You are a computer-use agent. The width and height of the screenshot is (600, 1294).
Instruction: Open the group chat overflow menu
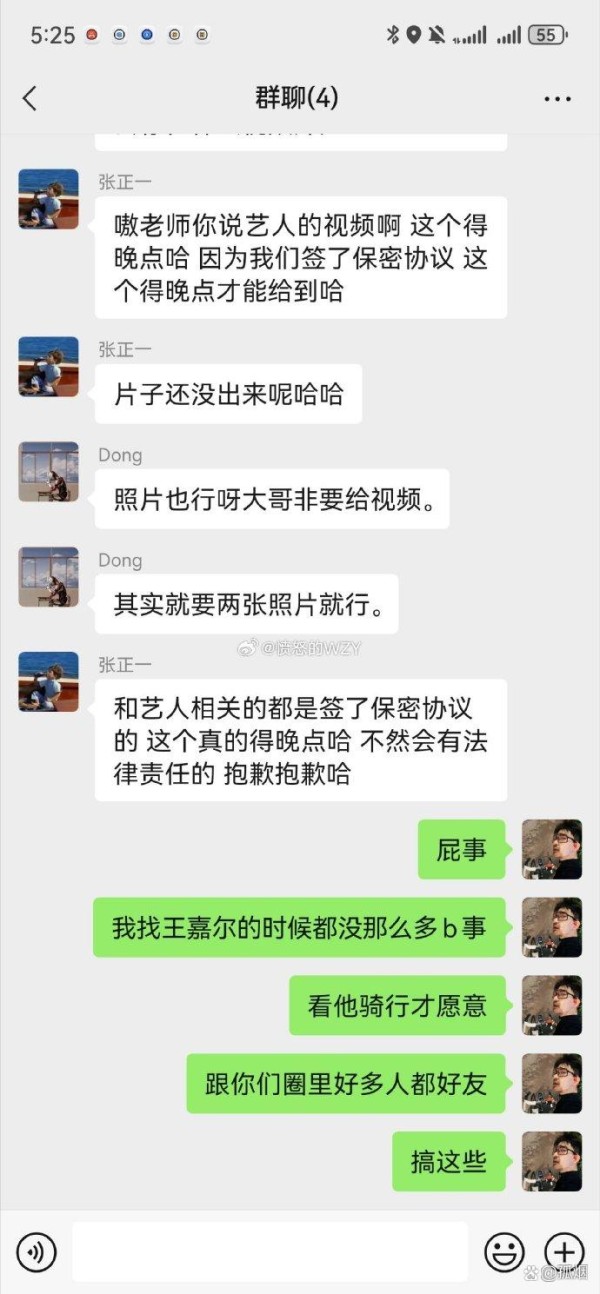557,99
